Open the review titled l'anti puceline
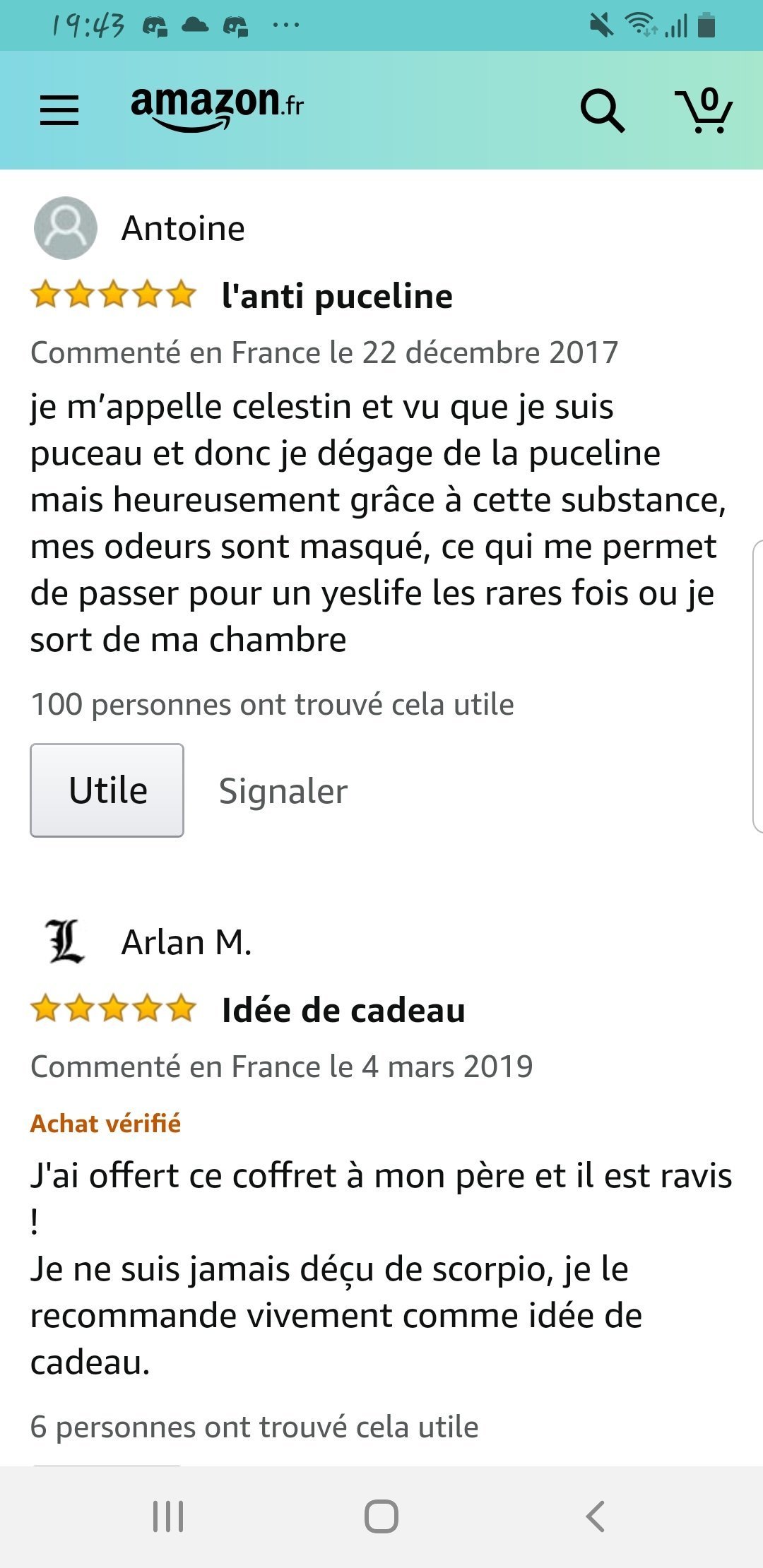The height and width of the screenshot is (1568, 763). [337, 296]
